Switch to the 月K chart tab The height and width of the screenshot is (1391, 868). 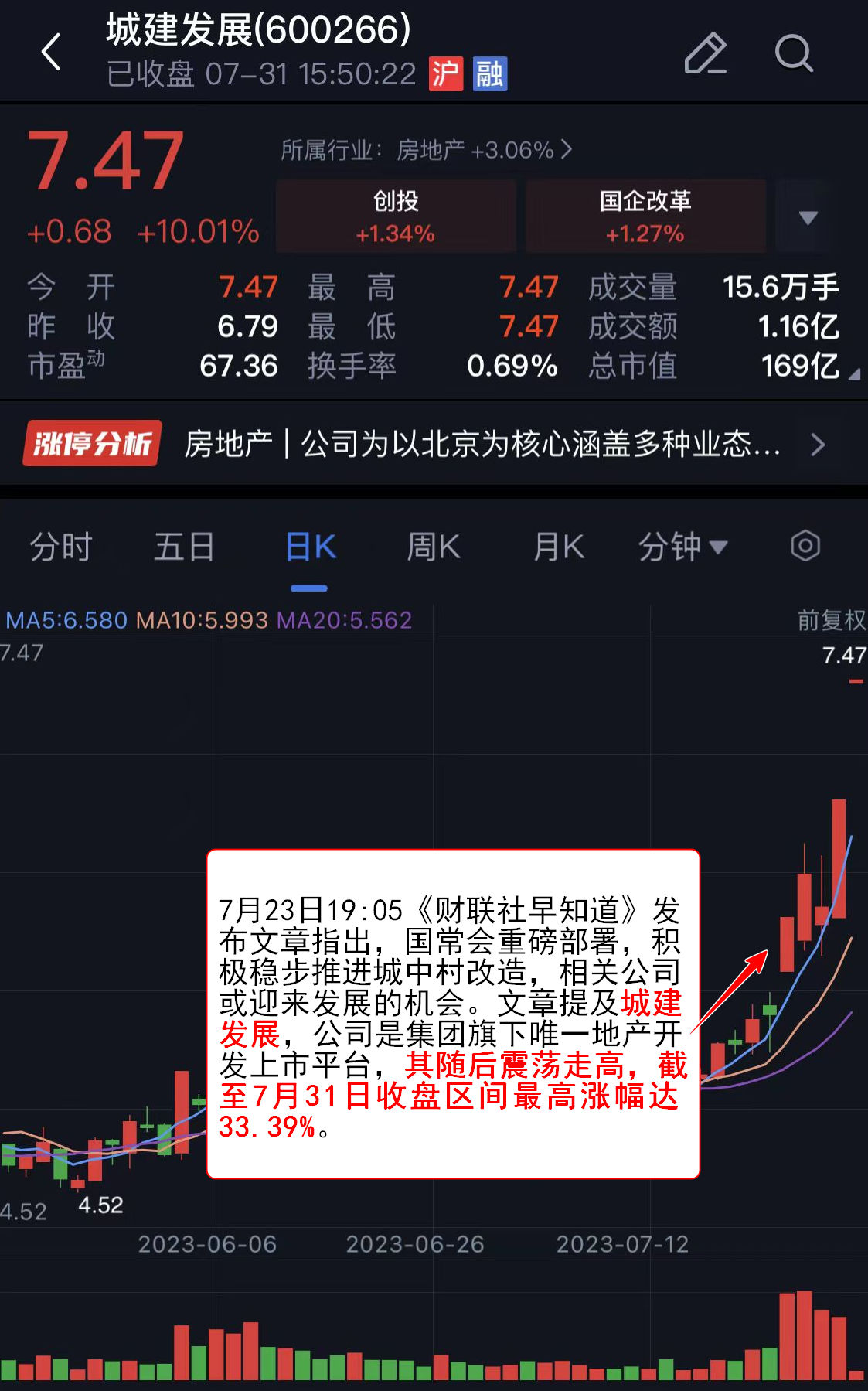[x=558, y=547]
